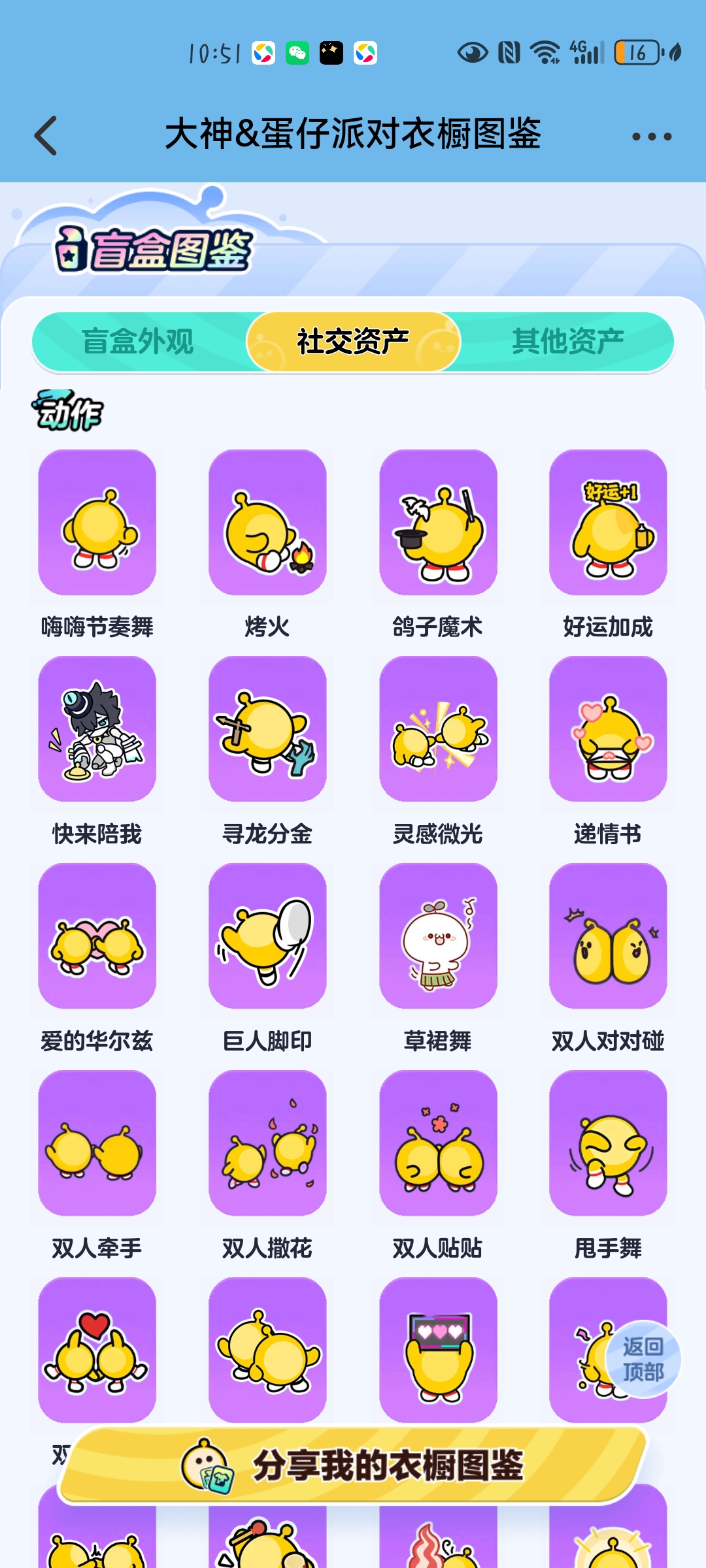Open the 嗨嗨节奏舞 action item

[97, 523]
